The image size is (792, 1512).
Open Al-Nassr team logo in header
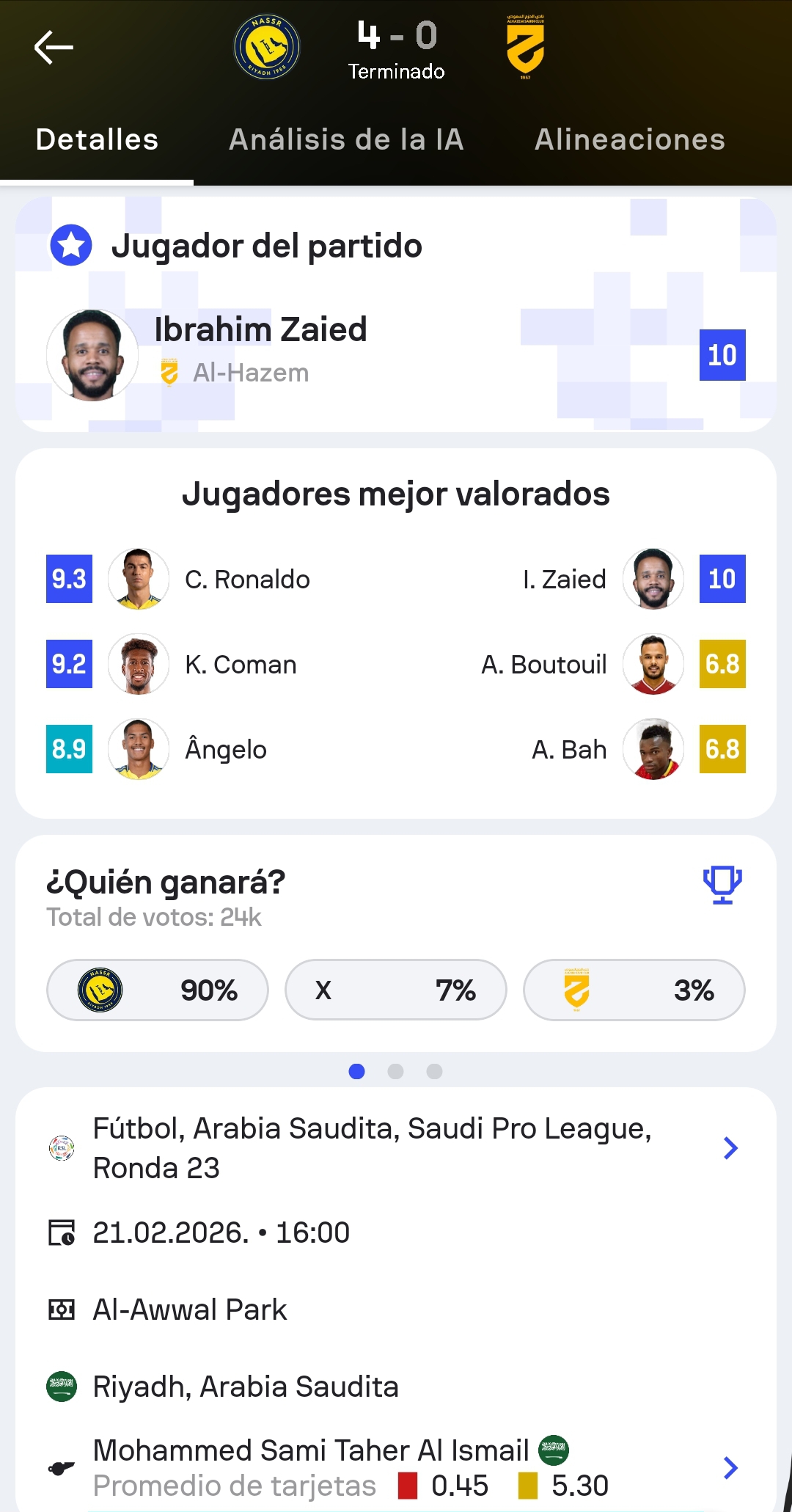tap(267, 48)
